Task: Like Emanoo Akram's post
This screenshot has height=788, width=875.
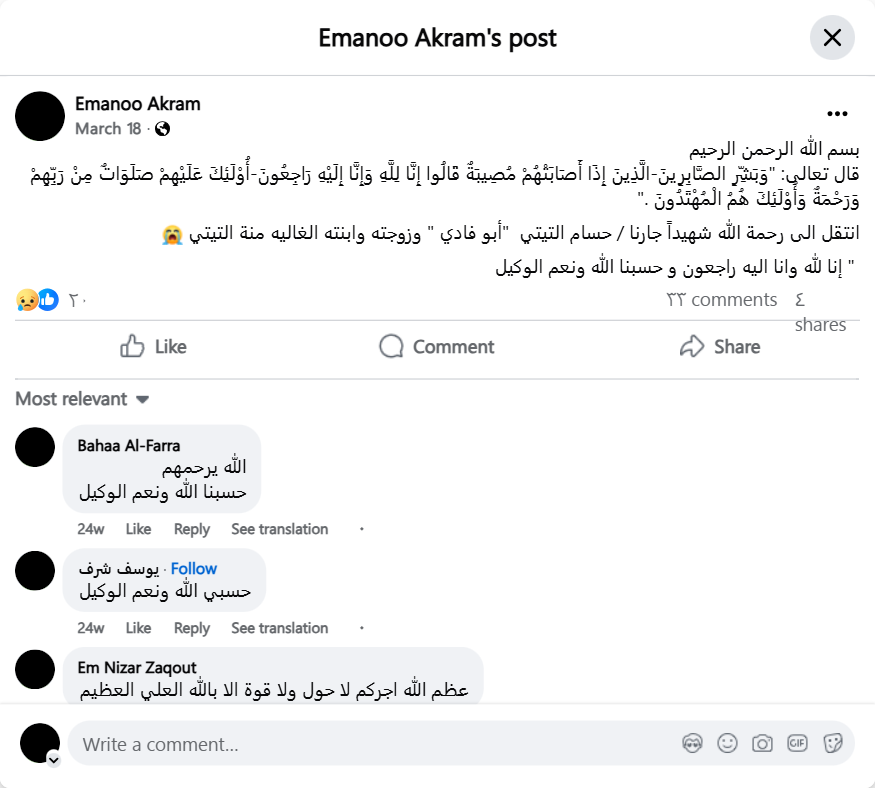Action: (x=153, y=347)
